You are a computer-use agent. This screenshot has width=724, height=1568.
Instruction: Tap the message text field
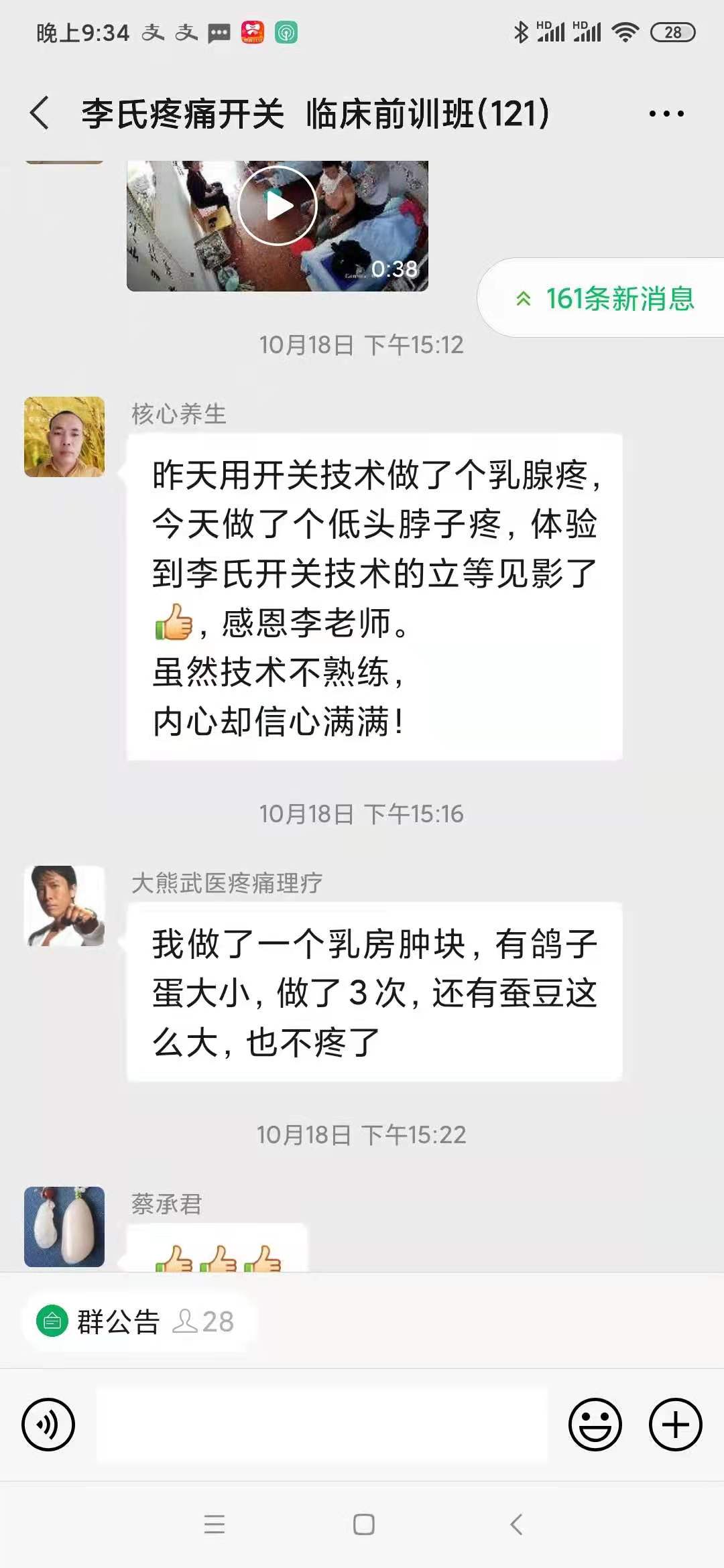322,1425
